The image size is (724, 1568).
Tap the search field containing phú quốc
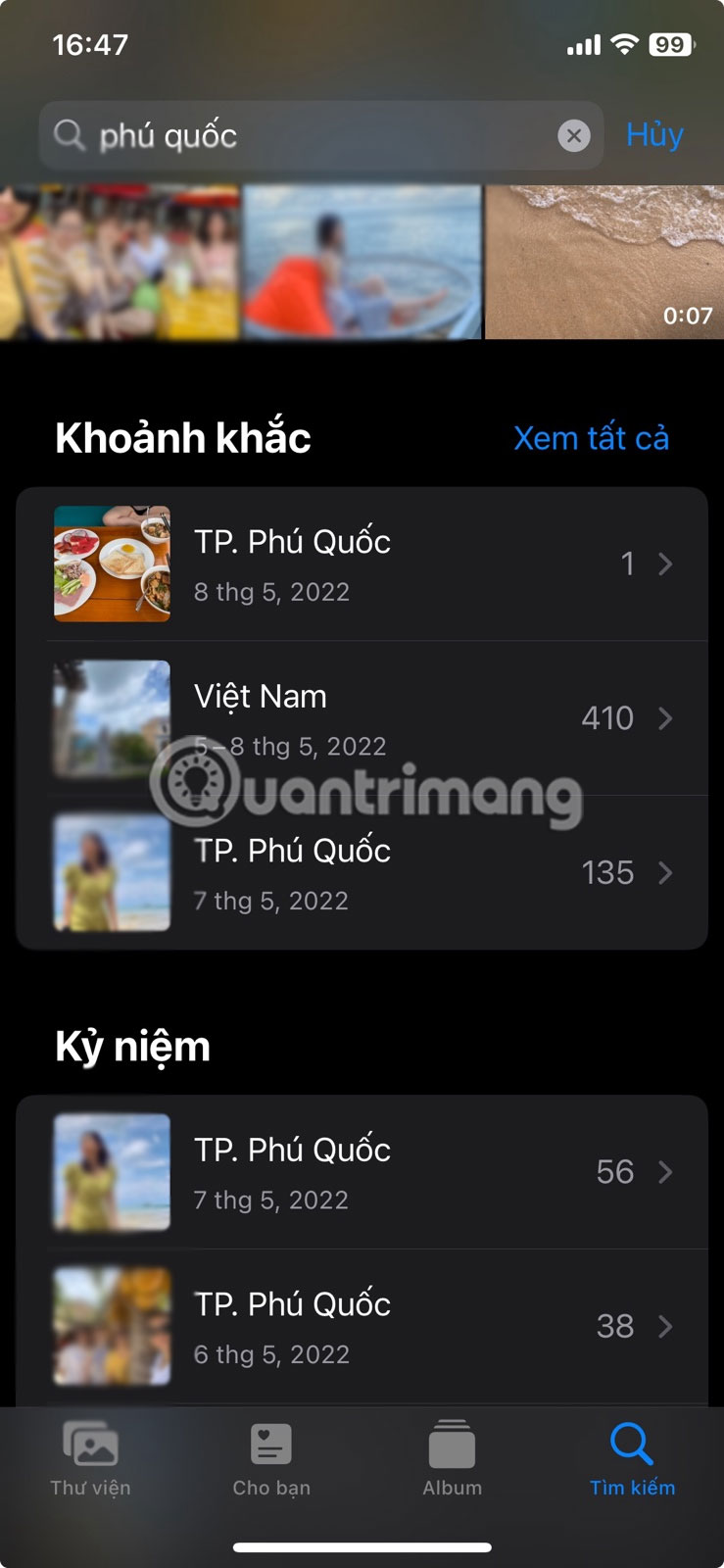pyautogui.click(x=314, y=135)
